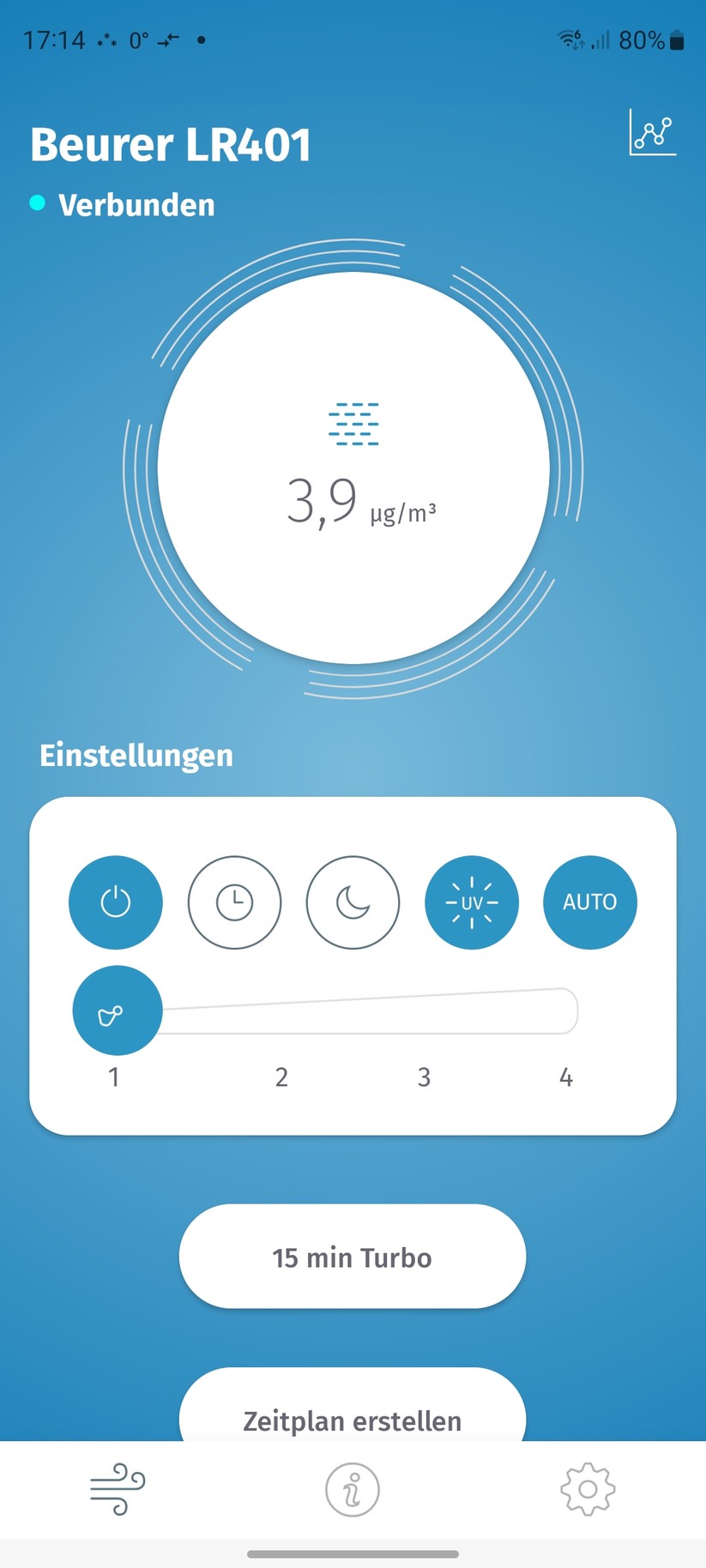Select fan speed level 4

coord(566,1011)
